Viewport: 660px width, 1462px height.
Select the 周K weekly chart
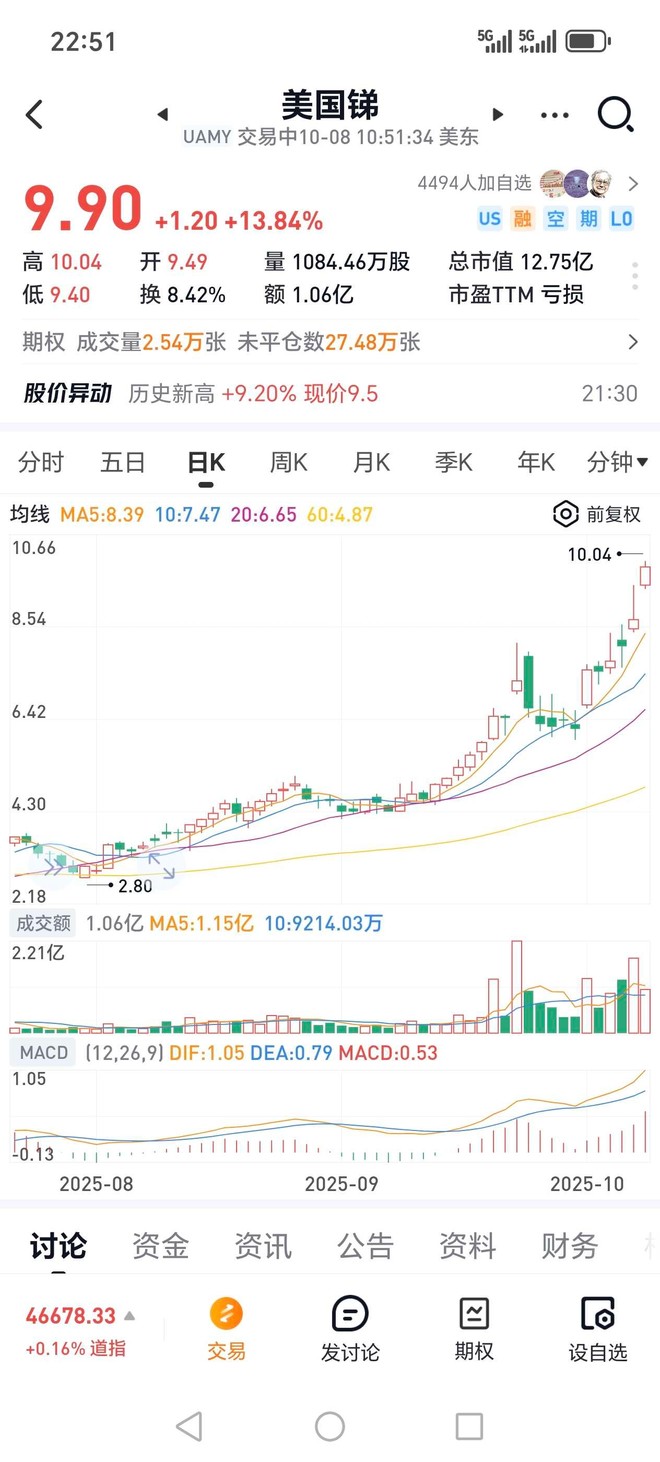tap(288, 462)
